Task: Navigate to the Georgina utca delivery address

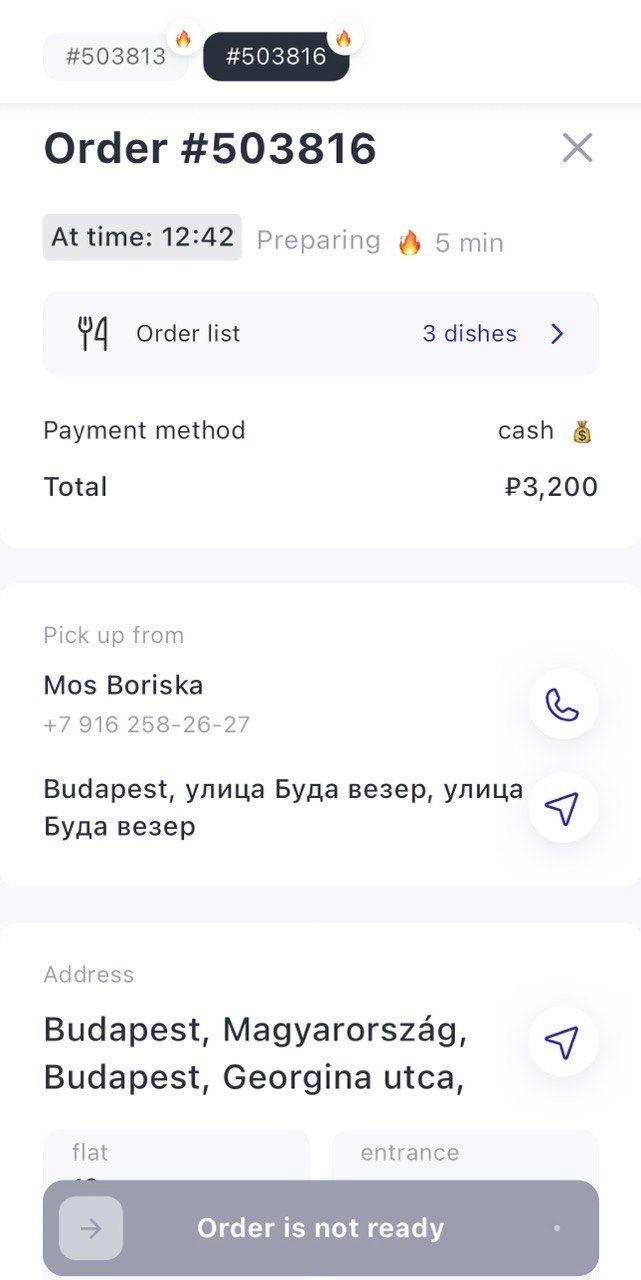Action: (x=563, y=1042)
